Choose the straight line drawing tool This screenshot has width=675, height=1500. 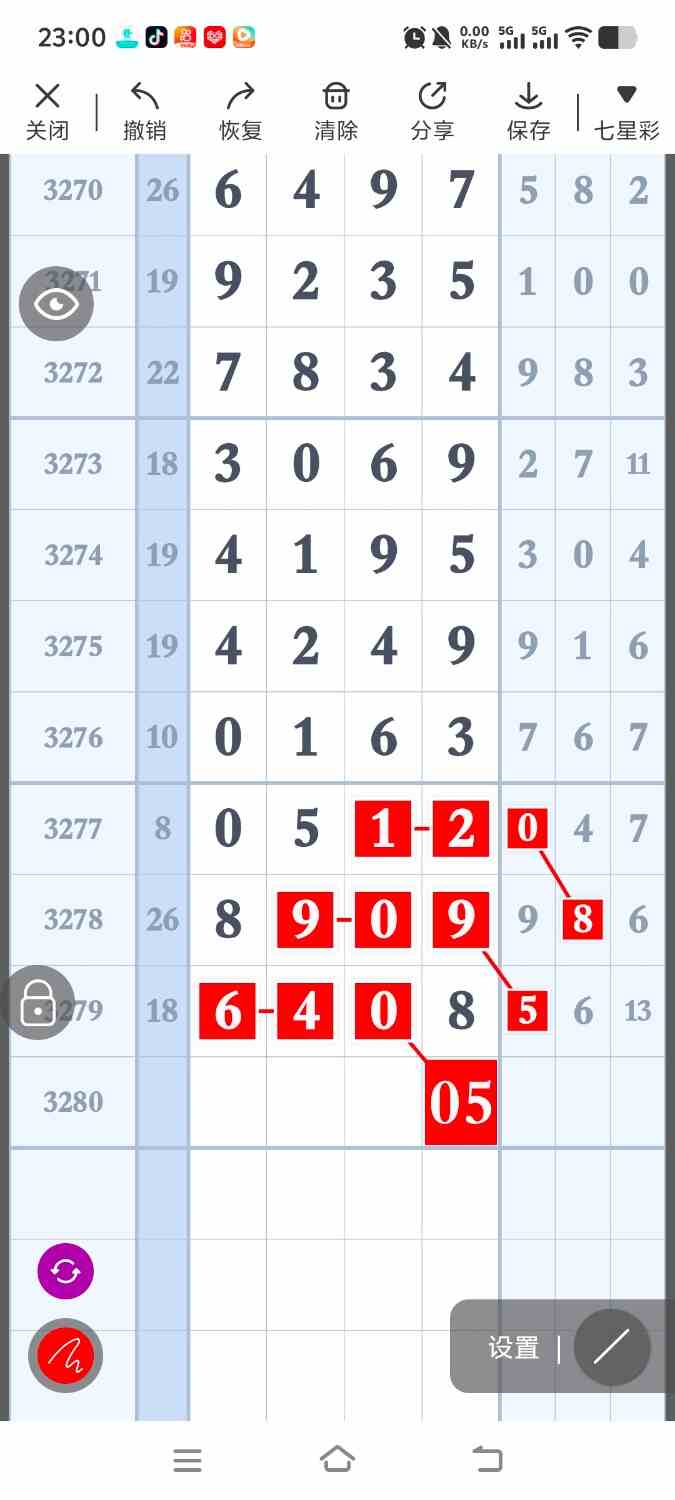(x=611, y=1348)
